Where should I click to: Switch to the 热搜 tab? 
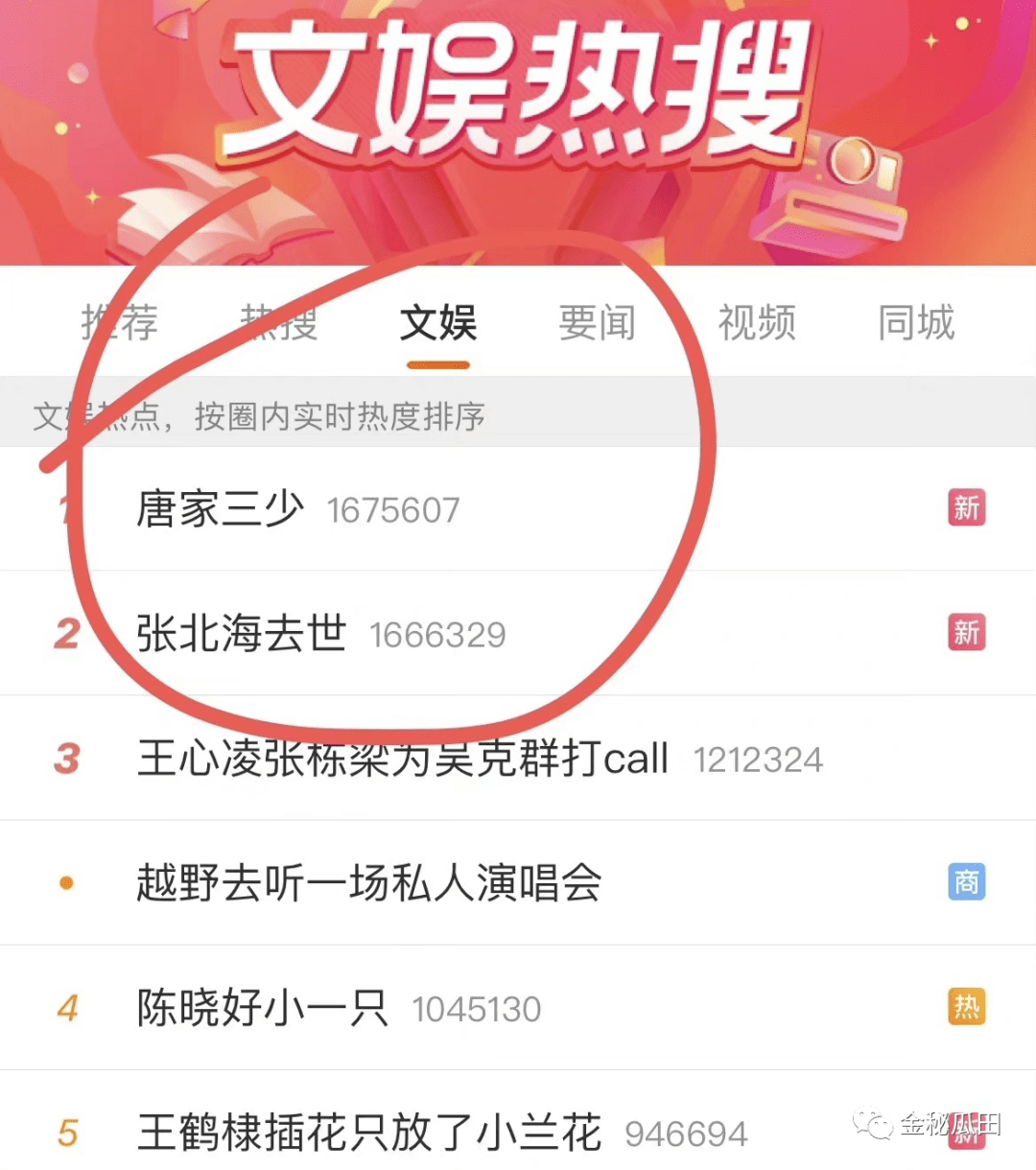278,323
